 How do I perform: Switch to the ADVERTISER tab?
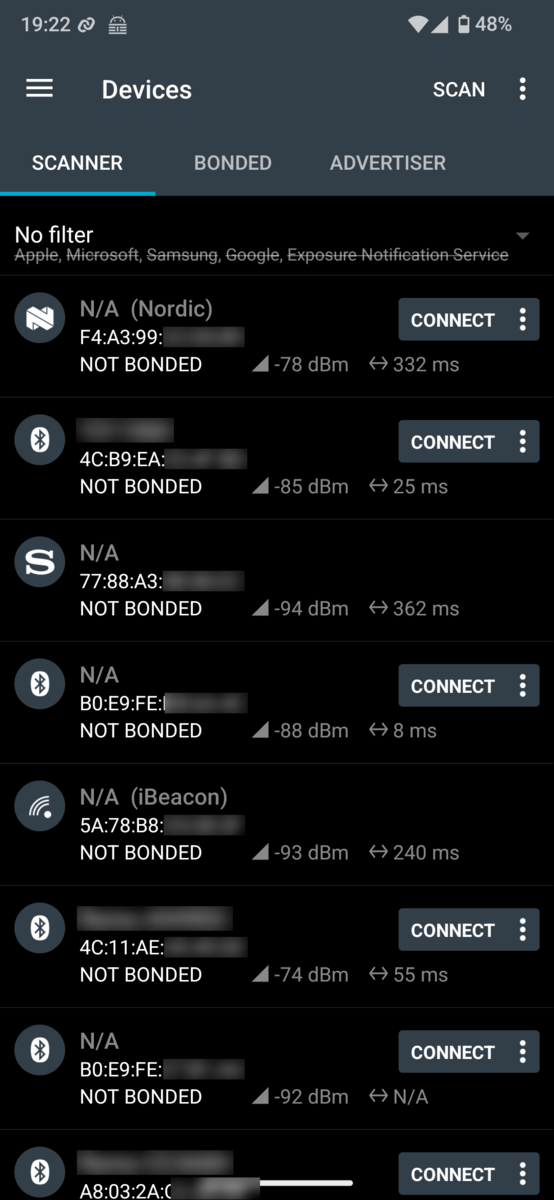click(388, 163)
